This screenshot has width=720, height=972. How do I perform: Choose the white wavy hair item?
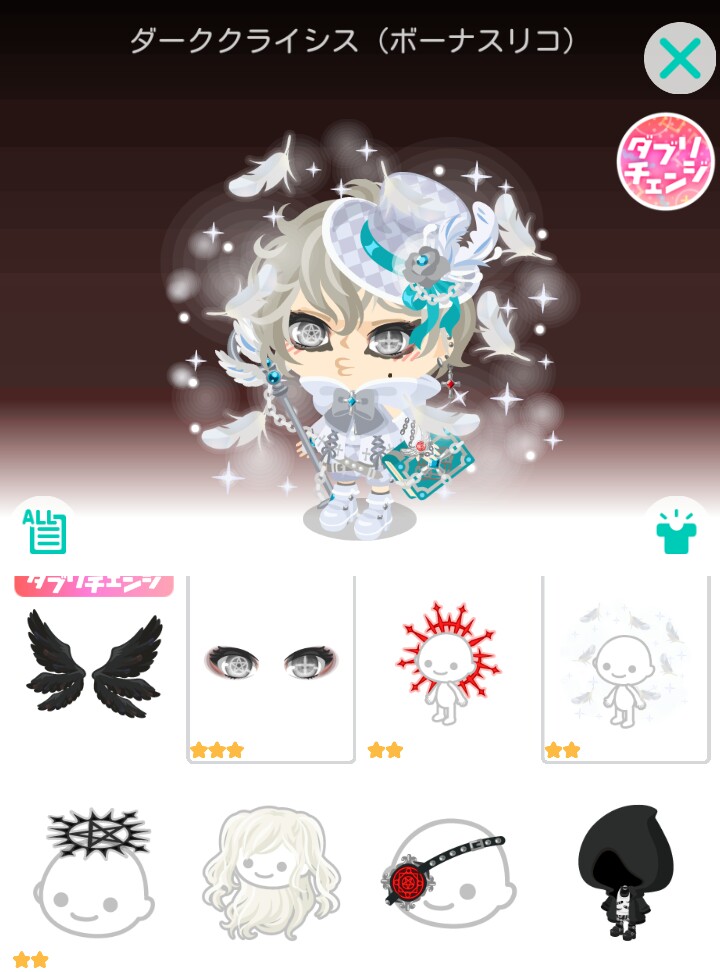271,870
